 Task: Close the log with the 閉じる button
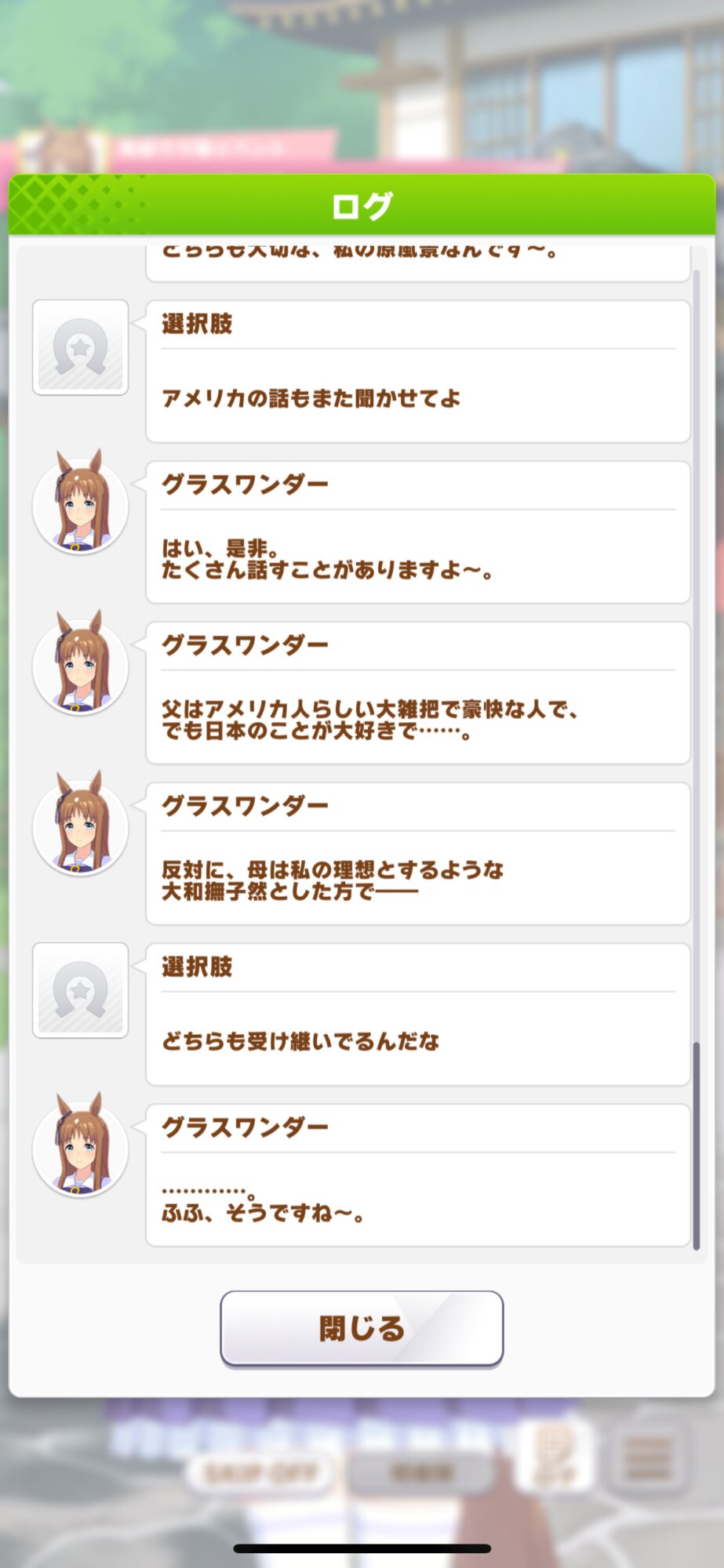[x=362, y=1328]
